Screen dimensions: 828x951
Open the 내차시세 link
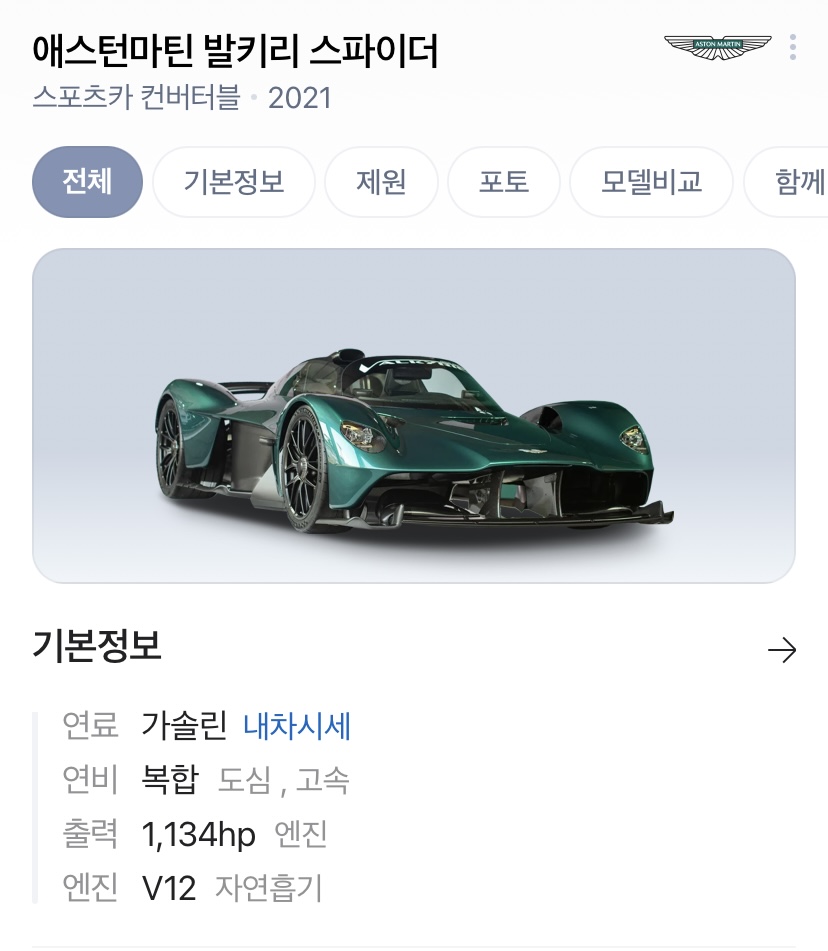297,725
